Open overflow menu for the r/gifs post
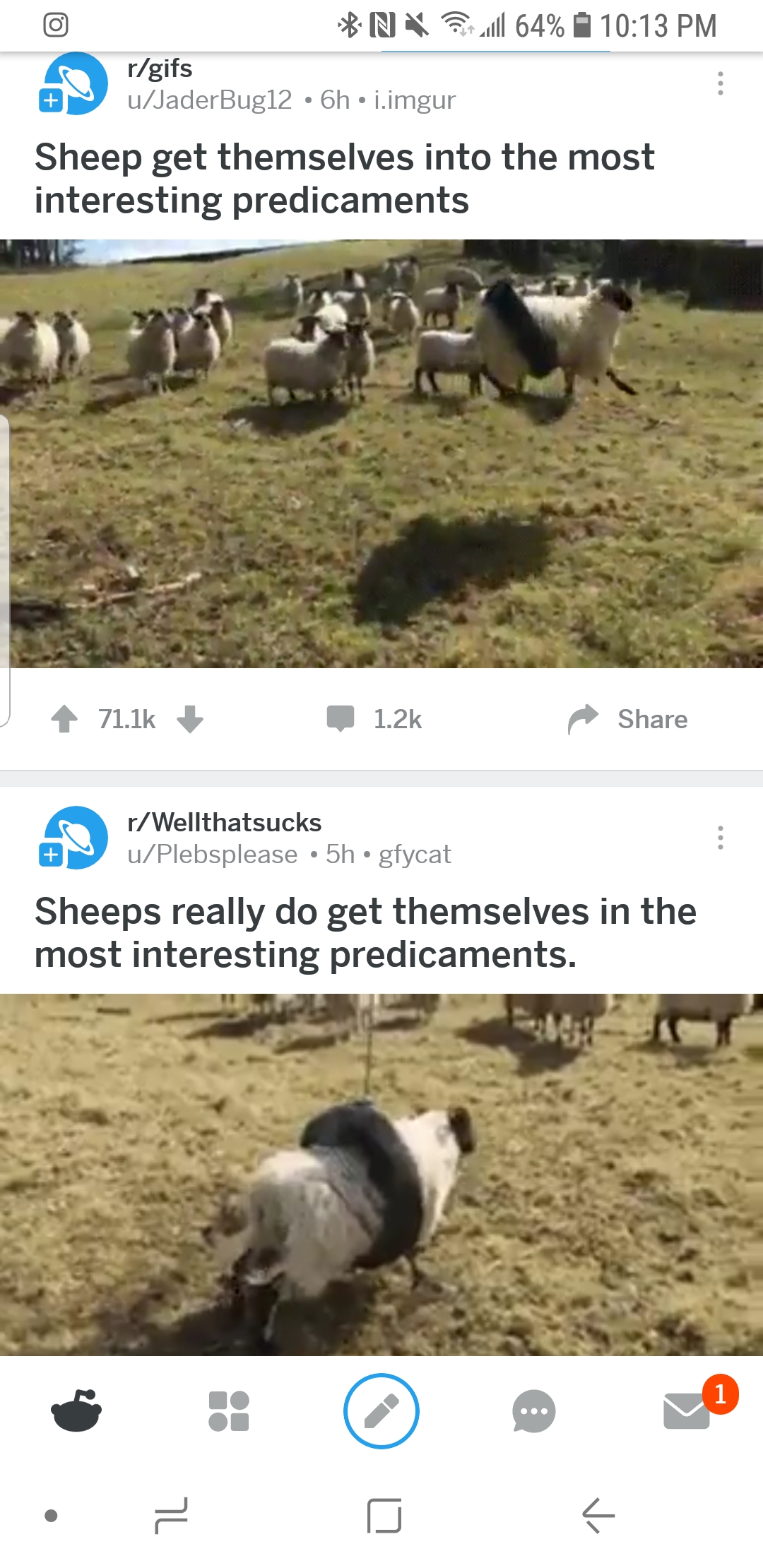Screen dimensions: 763x1568 (x=720, y=83)
